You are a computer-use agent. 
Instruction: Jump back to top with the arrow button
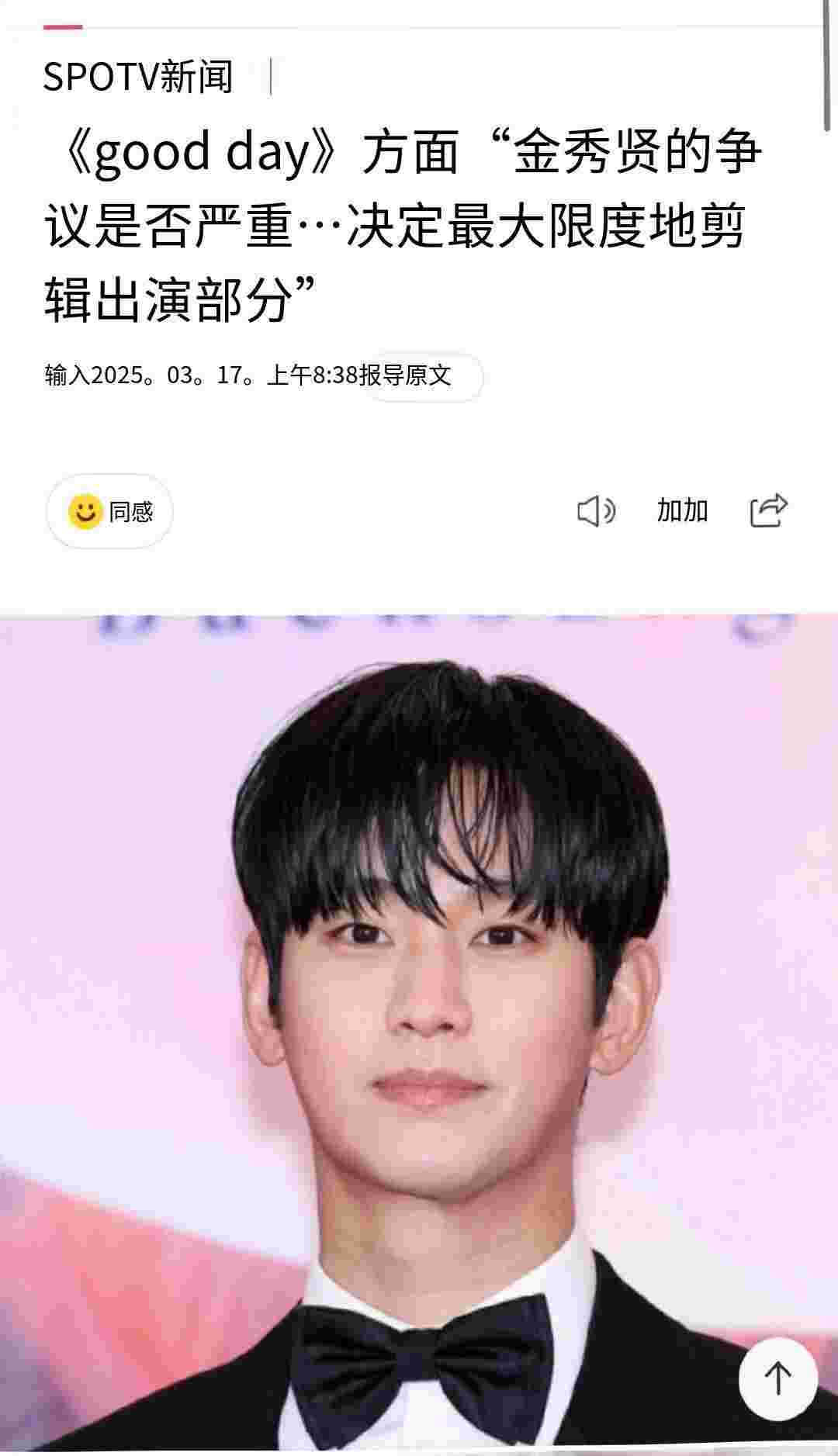777,1378
